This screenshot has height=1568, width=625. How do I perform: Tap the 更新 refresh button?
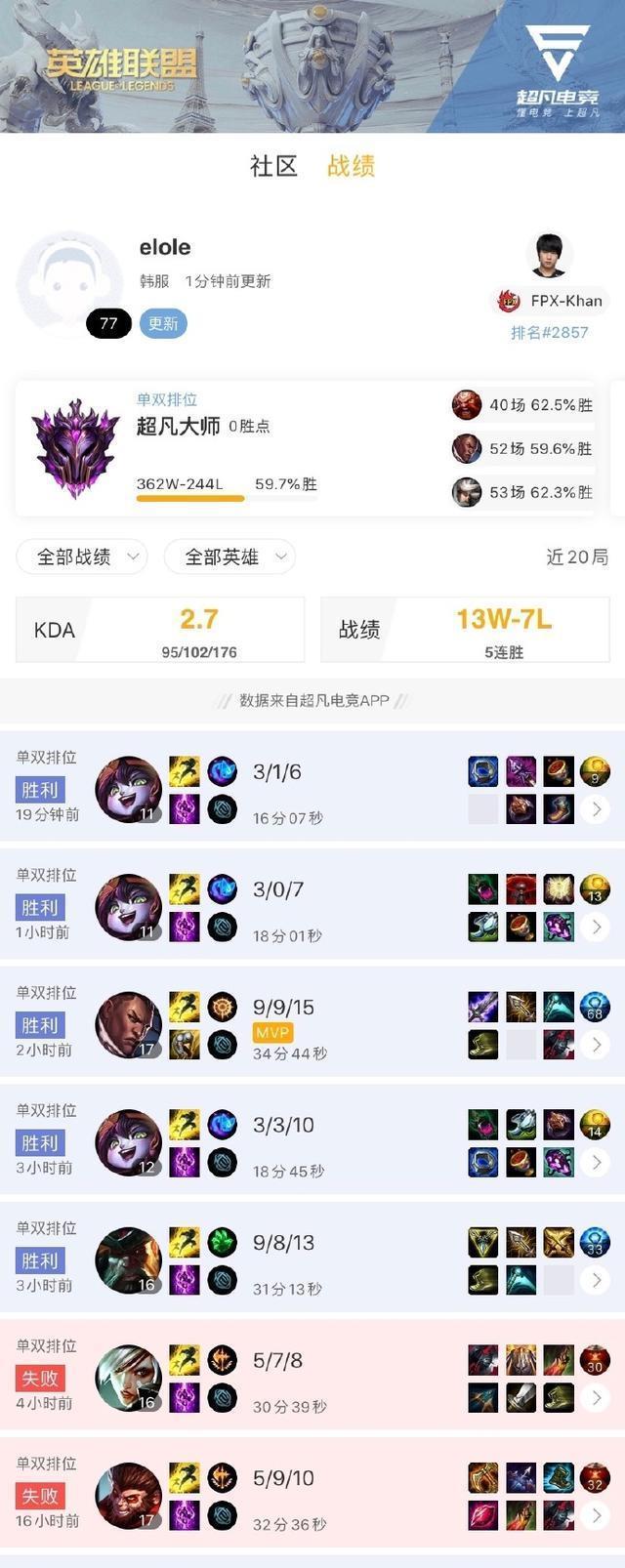coord(163,323)
